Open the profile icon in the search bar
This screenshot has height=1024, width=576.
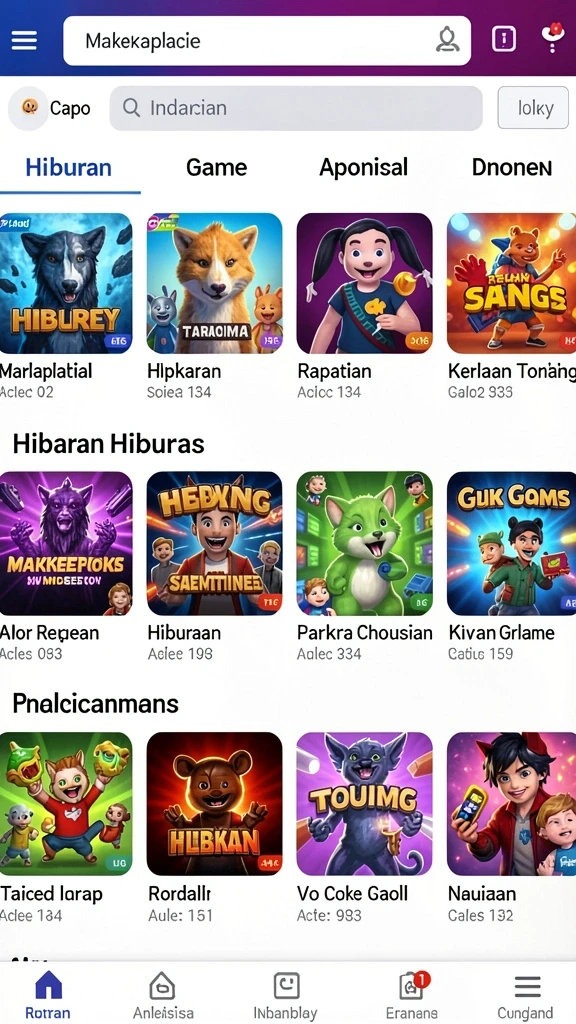point(447,40)
